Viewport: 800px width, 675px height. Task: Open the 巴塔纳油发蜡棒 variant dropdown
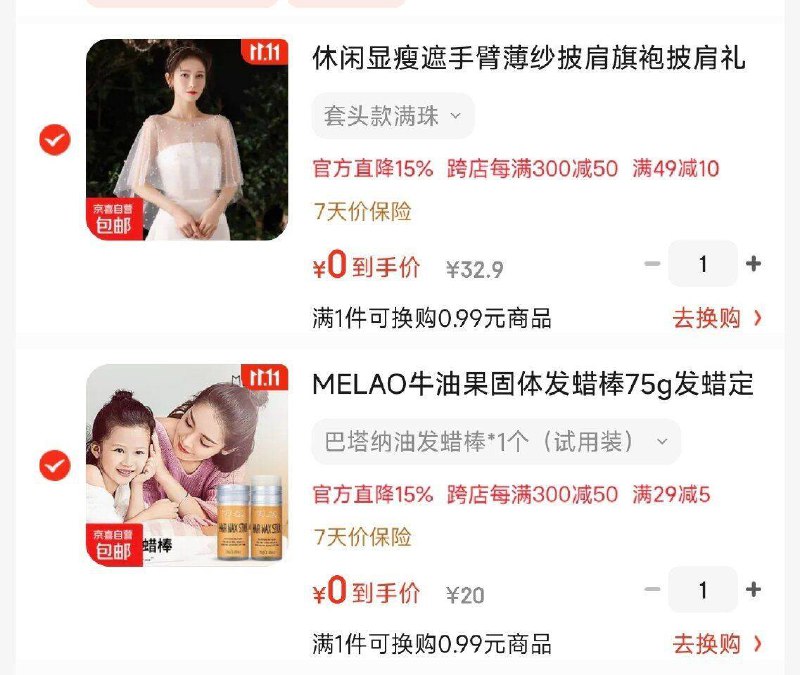click(x=496, y=442)
